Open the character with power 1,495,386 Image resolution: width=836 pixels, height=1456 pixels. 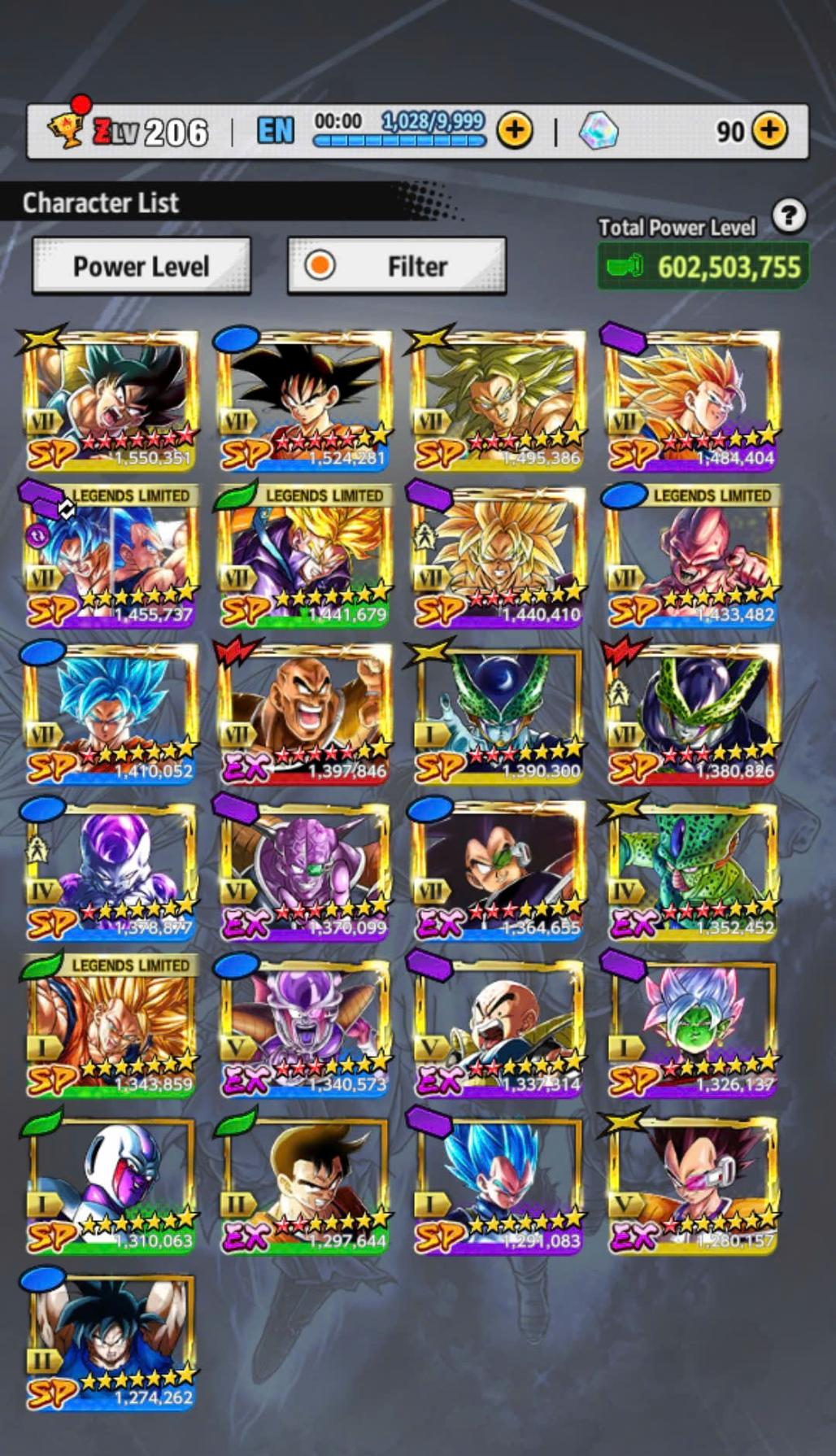[498, 399]
